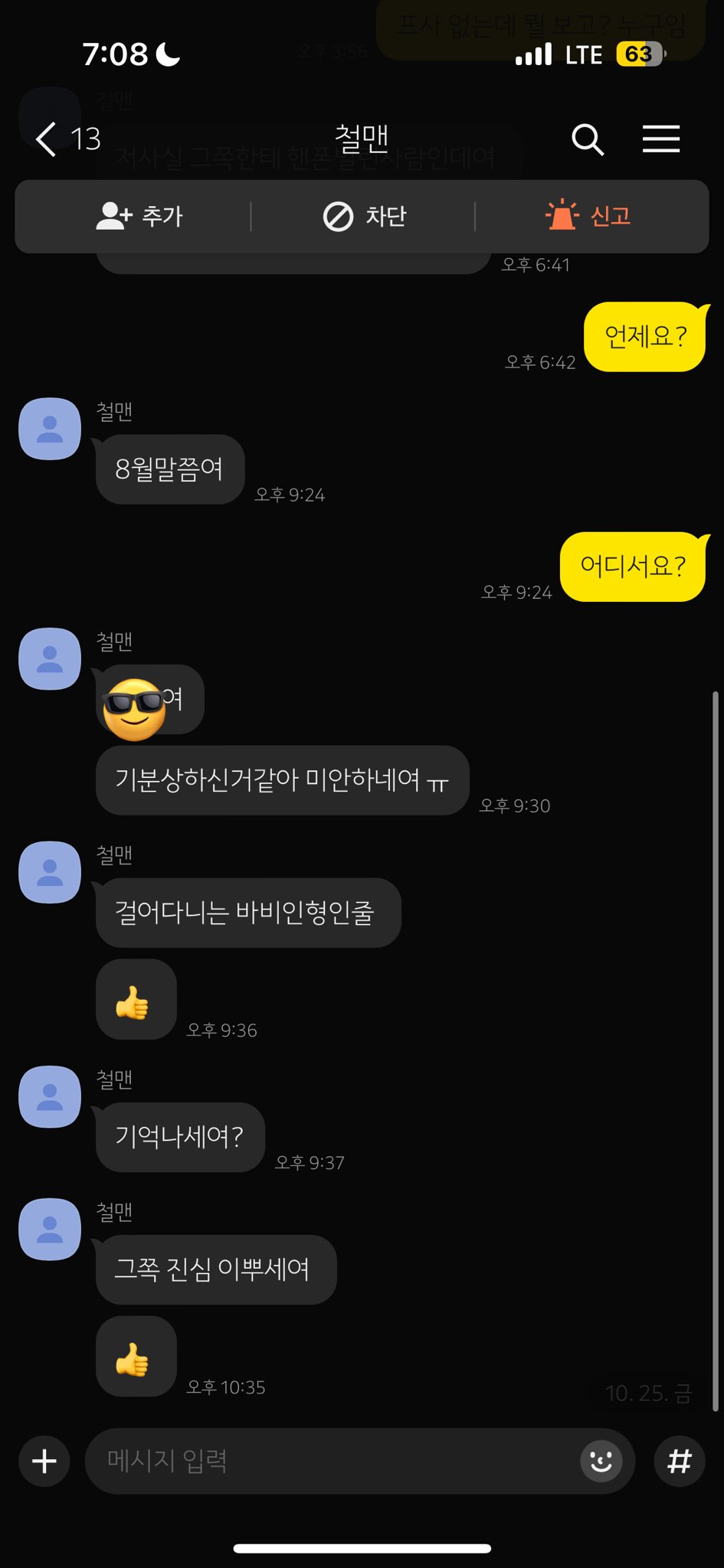Report 철맨 using the 신고 siren icon
724x1568 pixels.
coord(587,217)
